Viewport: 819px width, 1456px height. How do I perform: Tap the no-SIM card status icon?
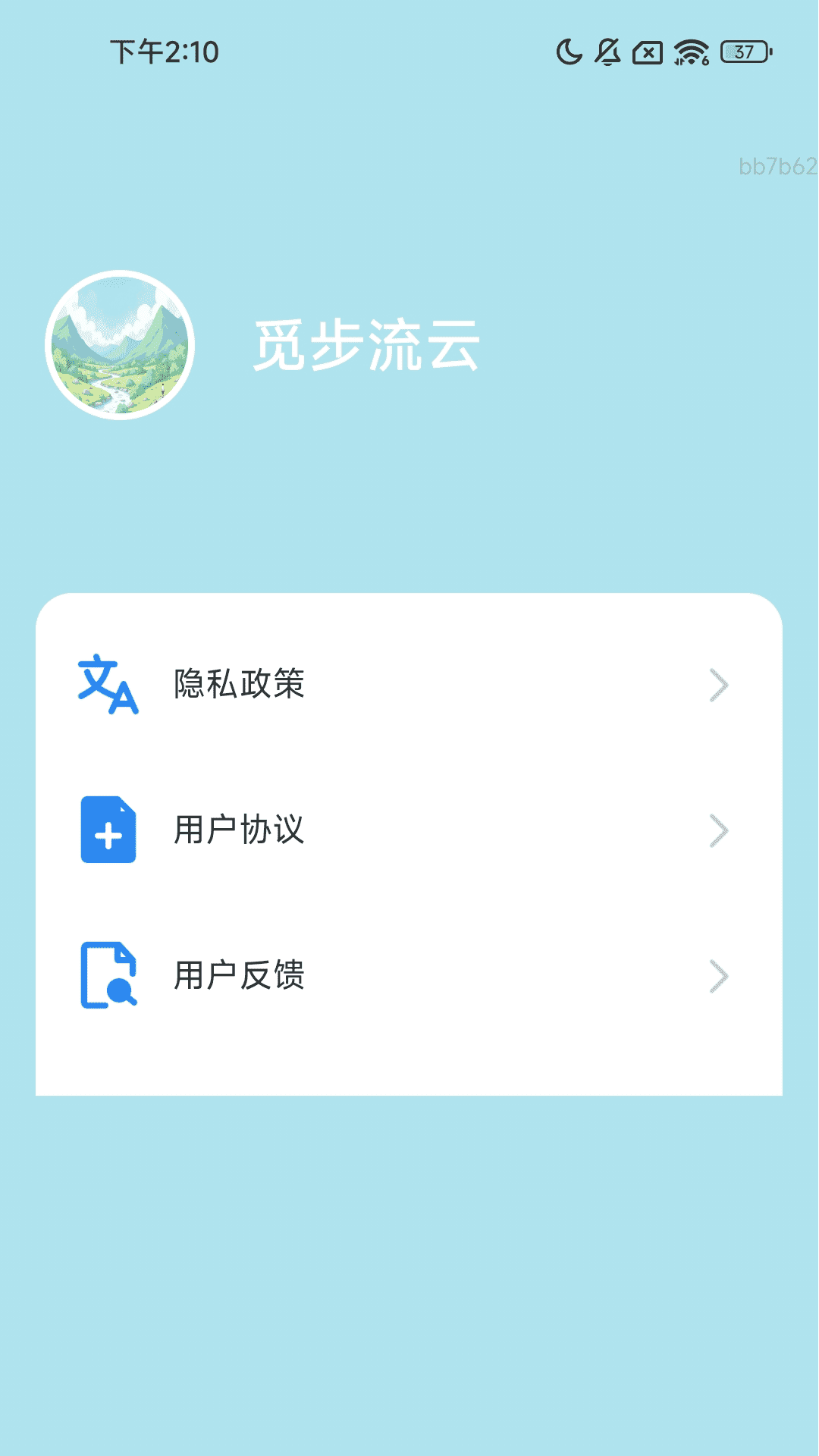(647, 53)
